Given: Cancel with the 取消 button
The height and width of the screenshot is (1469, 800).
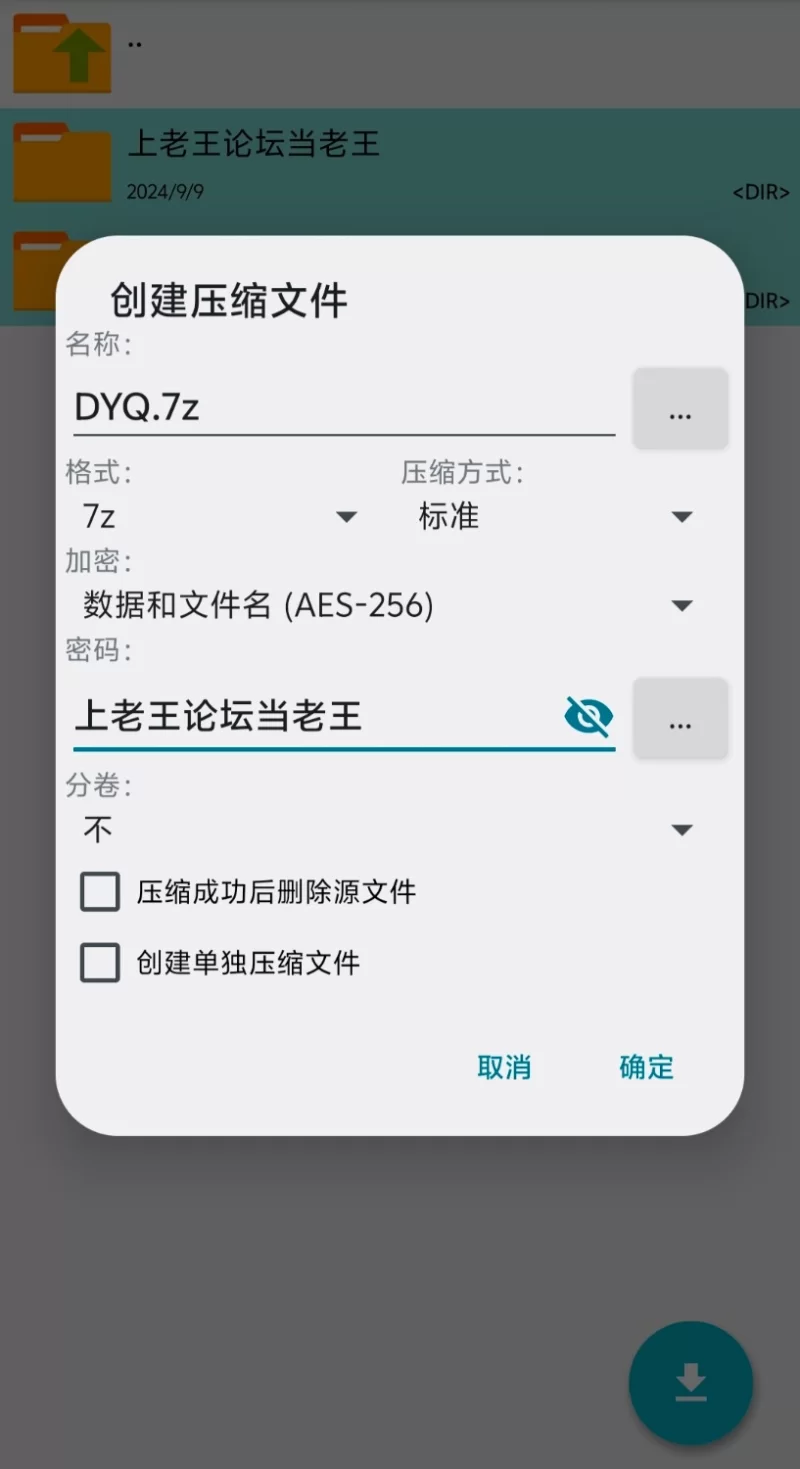Looking at the screenshot, I should [x=504, y=1067].
